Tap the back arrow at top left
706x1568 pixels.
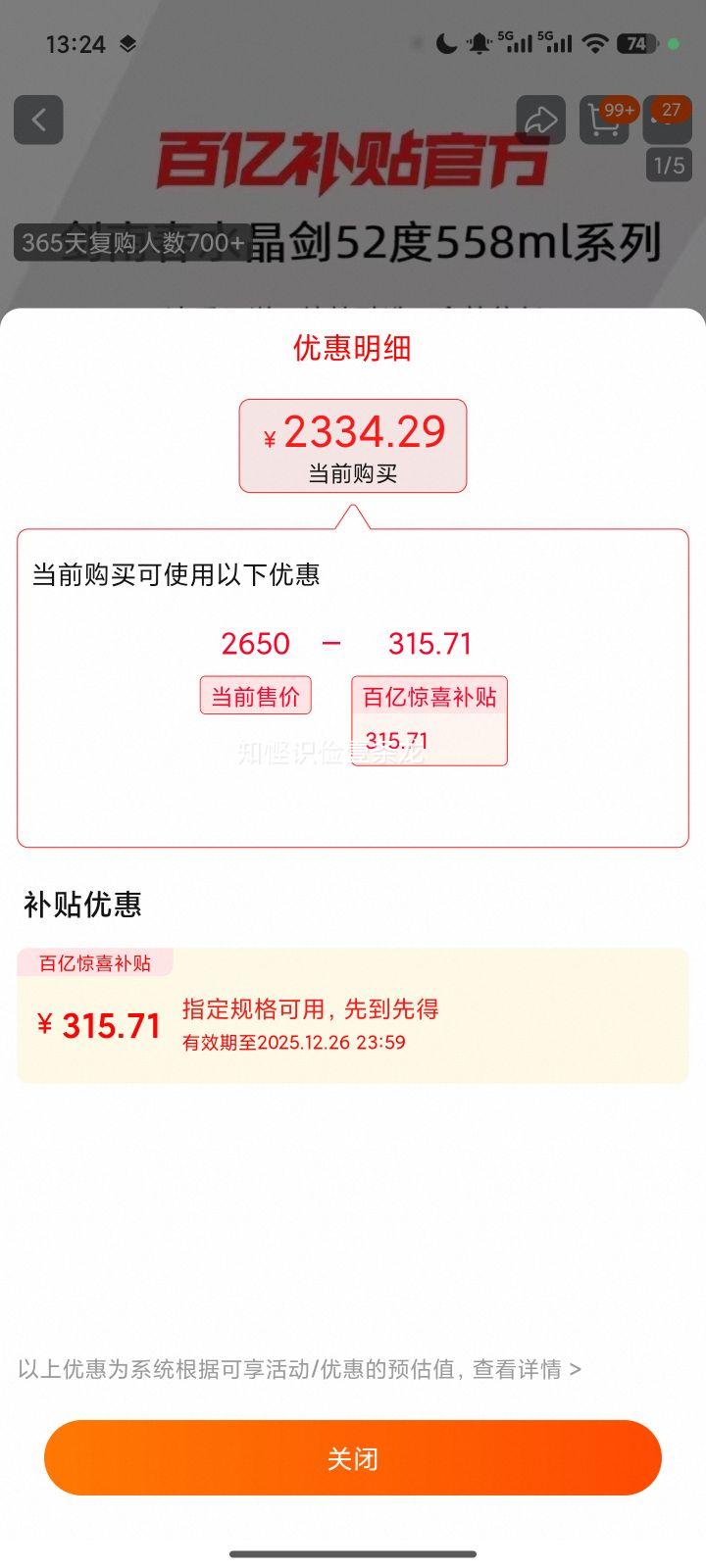[38, 120]
